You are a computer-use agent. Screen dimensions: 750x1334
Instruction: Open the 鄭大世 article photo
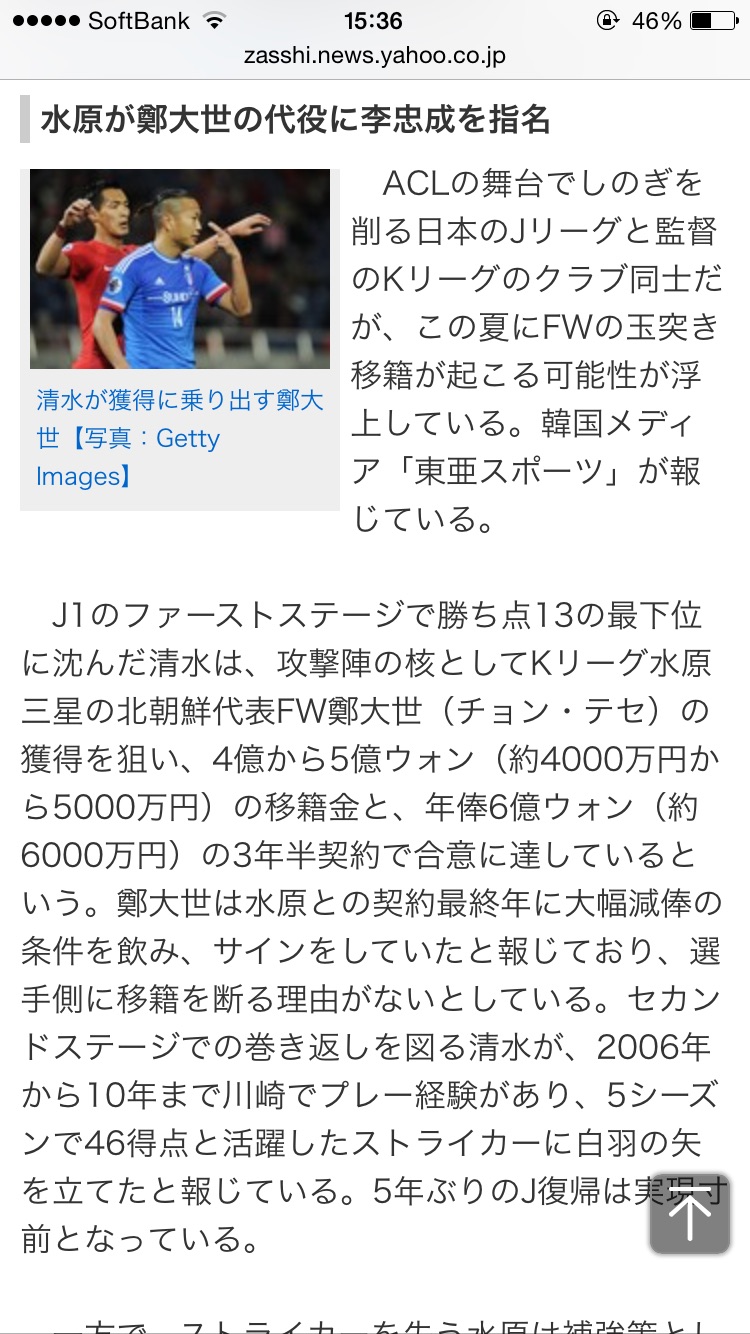180,269
